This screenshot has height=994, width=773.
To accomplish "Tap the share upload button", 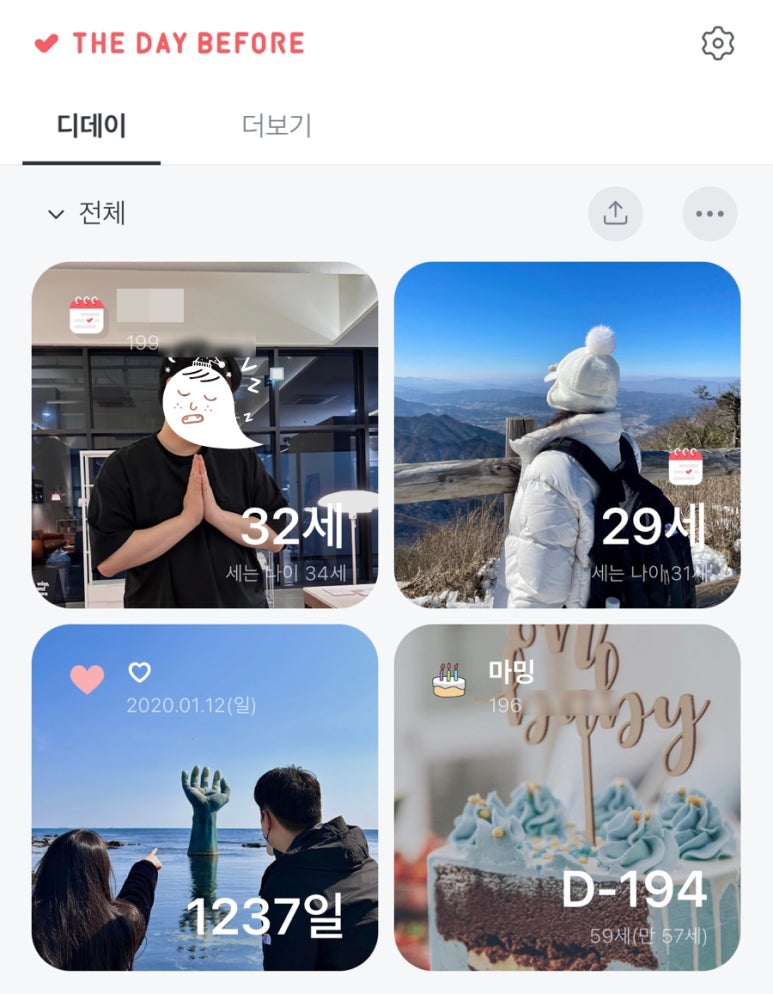I will [615, 214].
